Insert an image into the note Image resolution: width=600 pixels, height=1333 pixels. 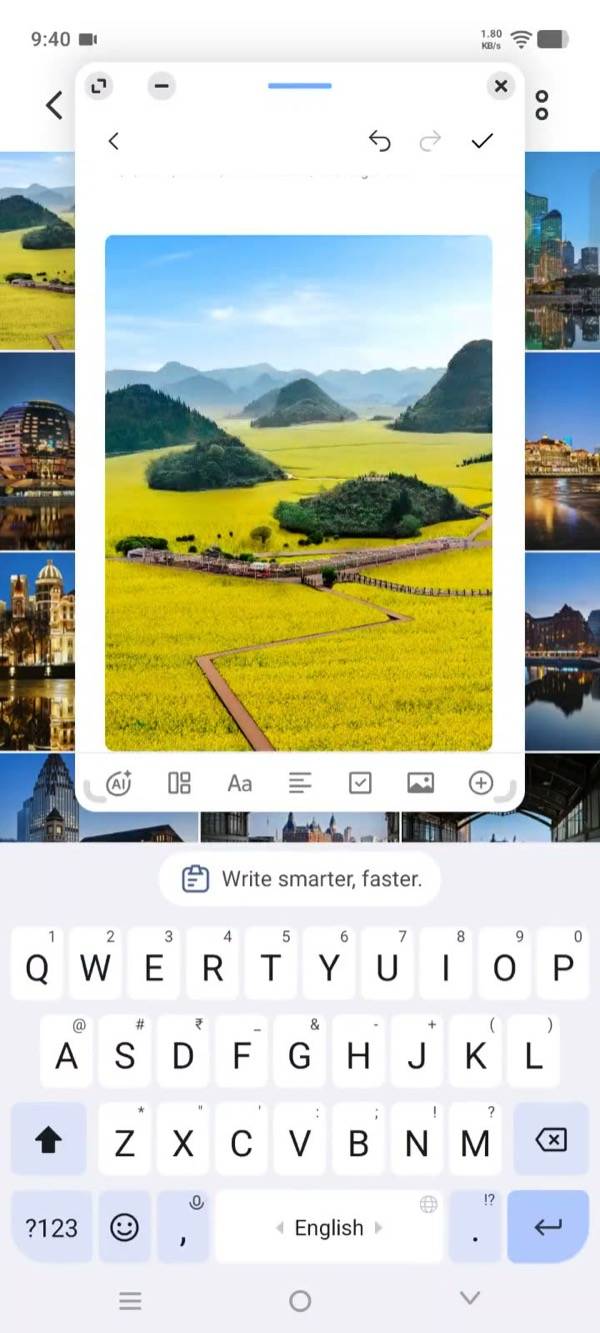pos(420,783)
